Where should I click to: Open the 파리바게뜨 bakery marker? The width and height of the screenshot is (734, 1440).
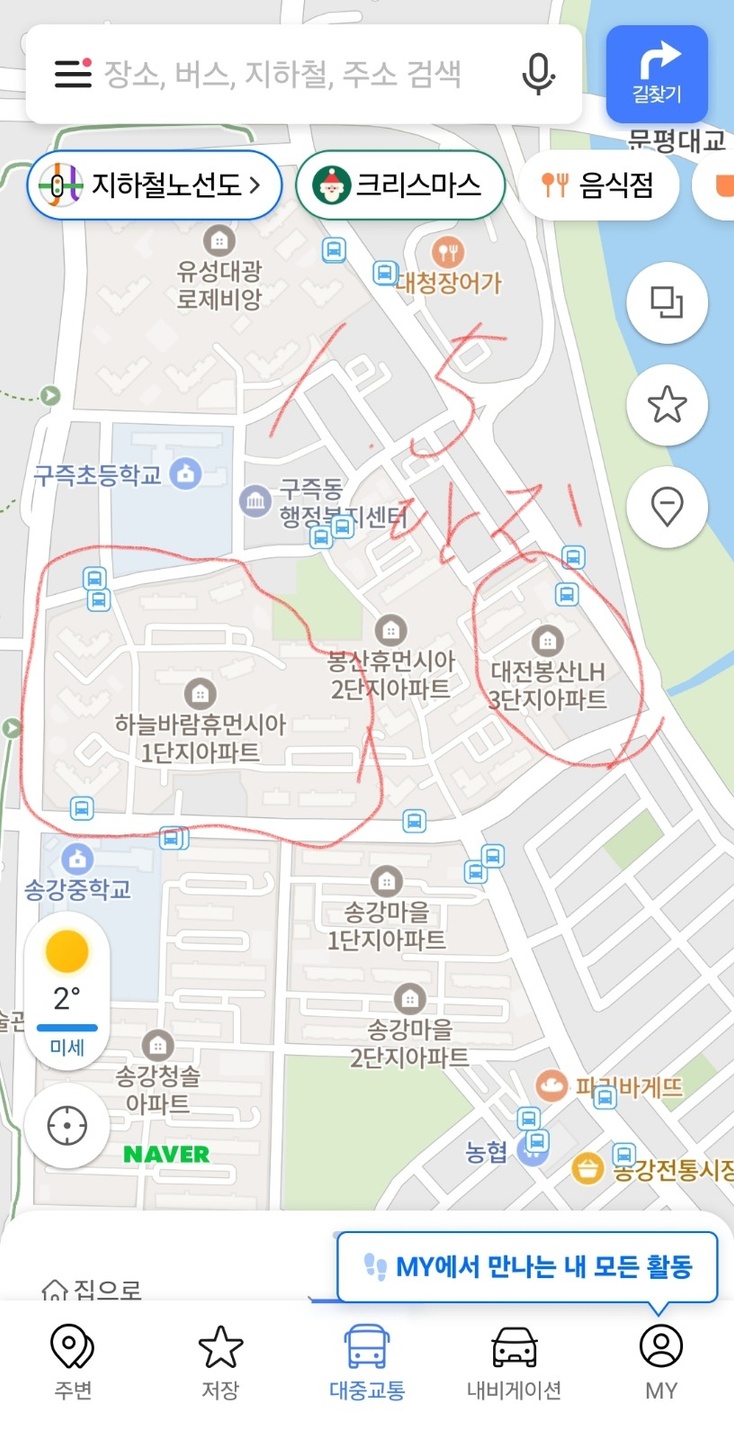[609, 1085]
